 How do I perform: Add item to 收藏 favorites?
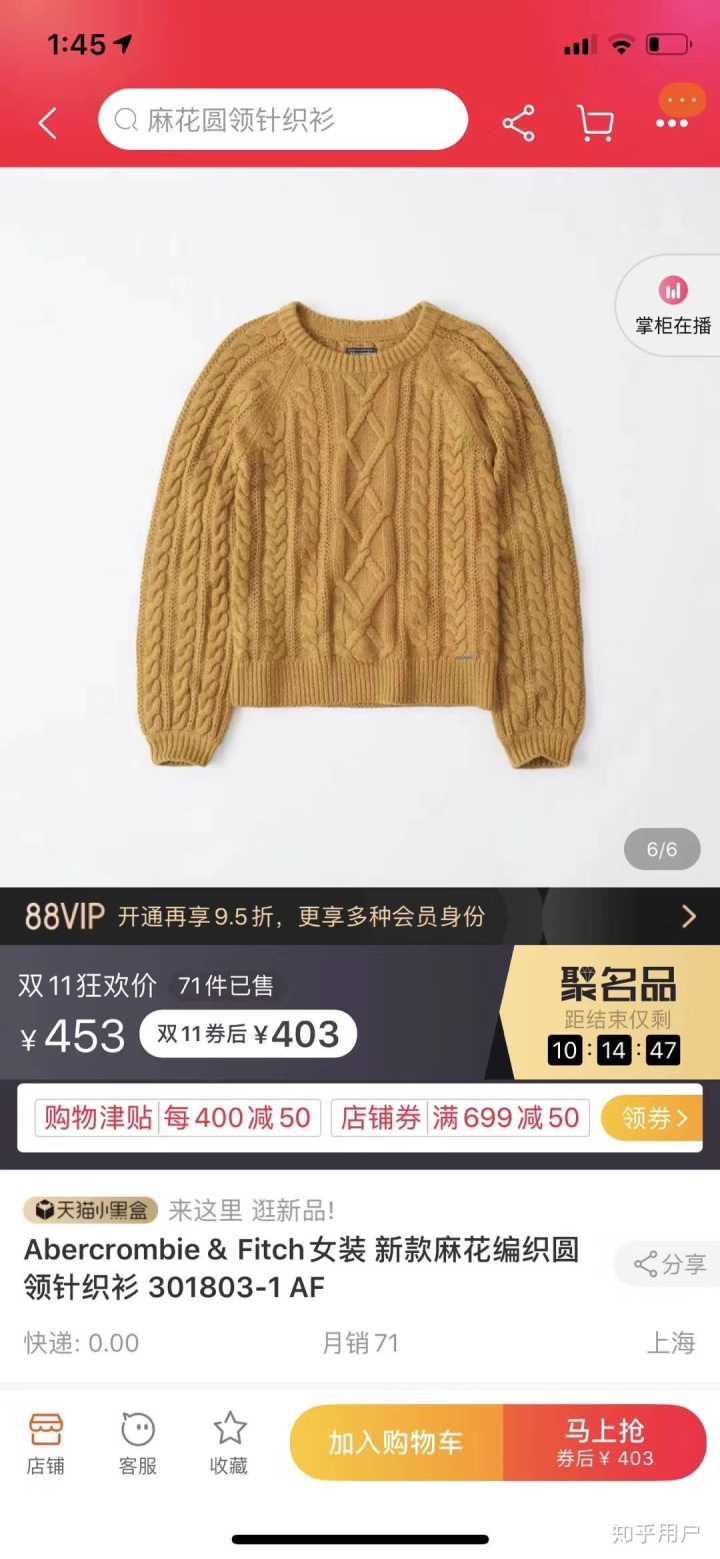pos(229,1444)
